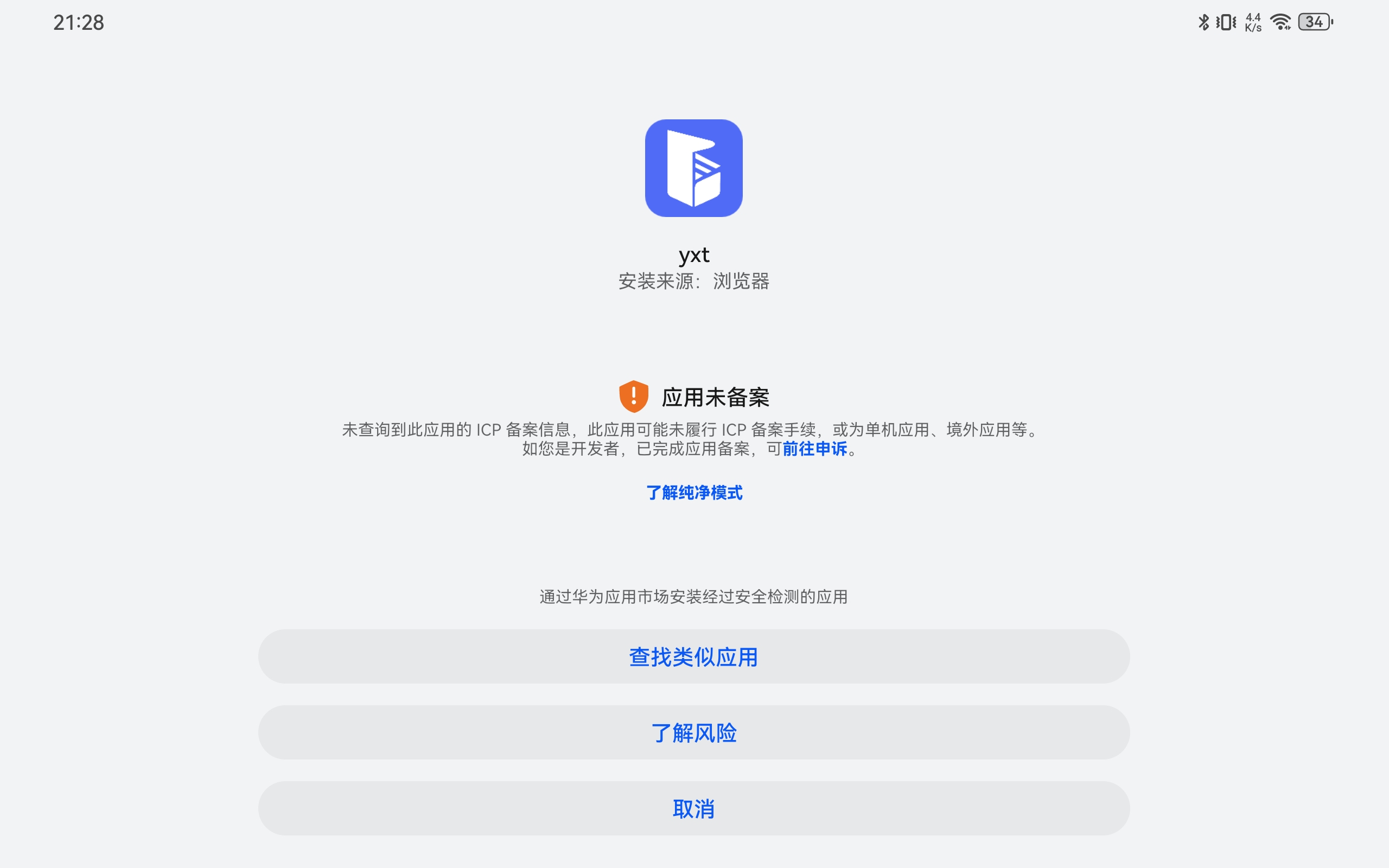
Task: Choose the 了解风险 button
Action: click(694, 732)
